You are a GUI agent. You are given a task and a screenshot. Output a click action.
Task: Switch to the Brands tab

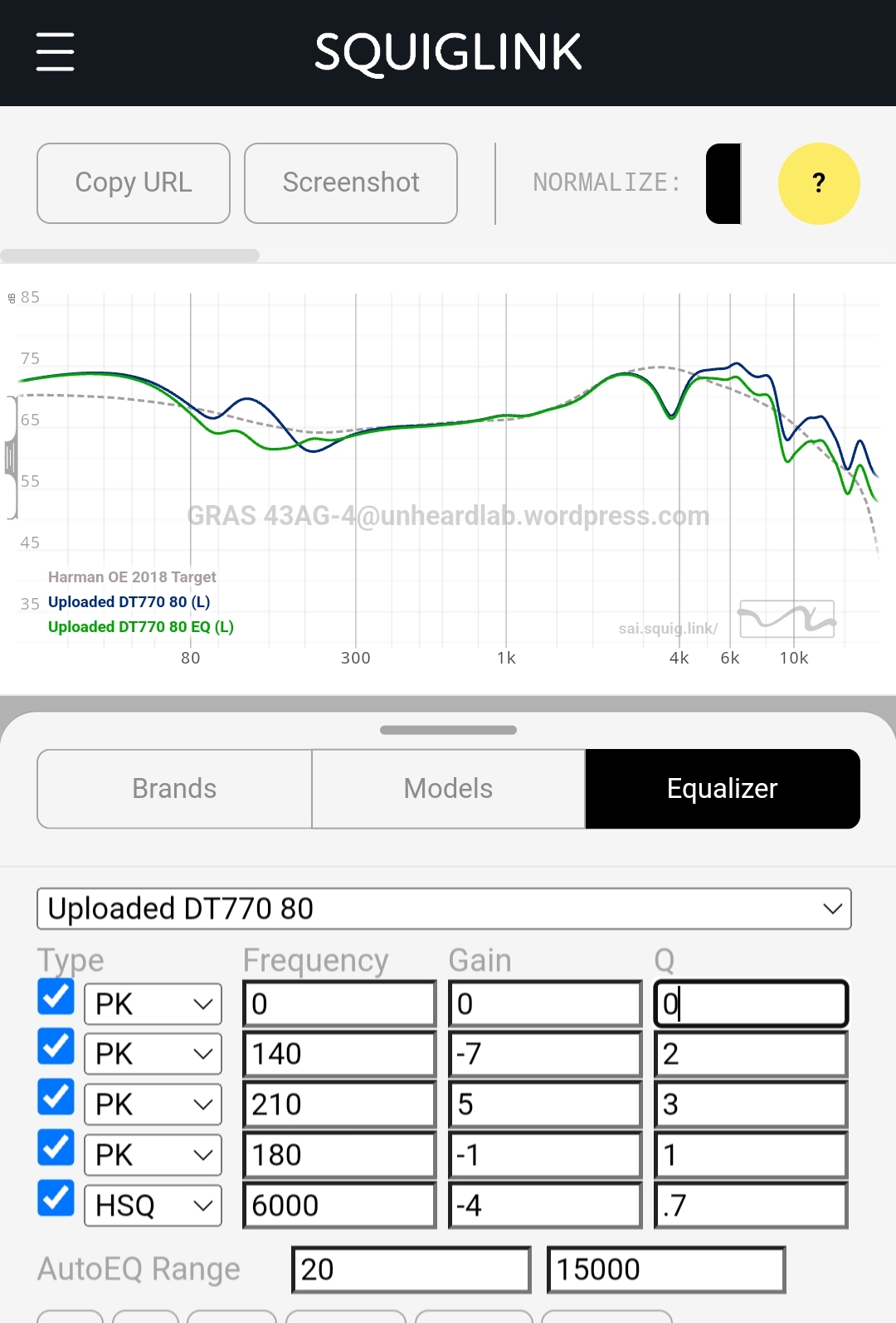174,789
